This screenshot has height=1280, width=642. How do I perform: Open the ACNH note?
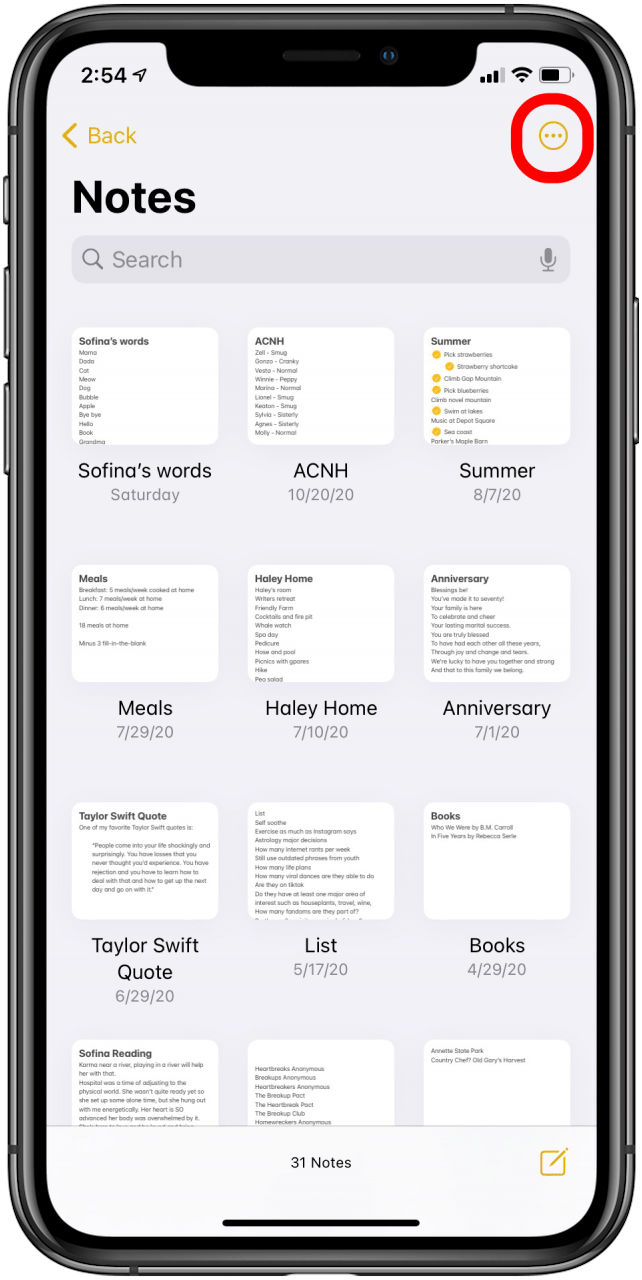pos(321,387)
